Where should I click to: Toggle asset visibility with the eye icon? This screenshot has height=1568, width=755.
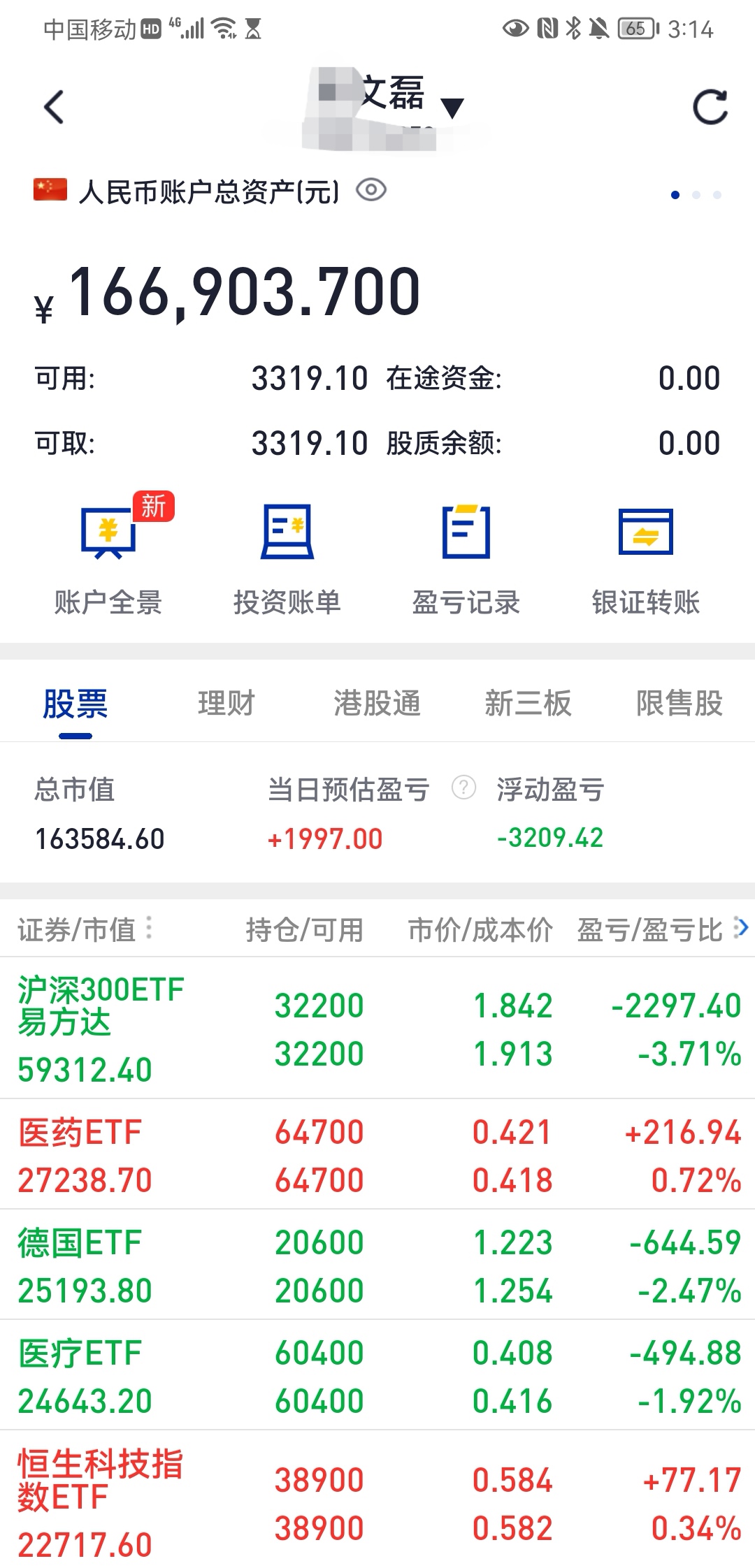pos(371,190)
